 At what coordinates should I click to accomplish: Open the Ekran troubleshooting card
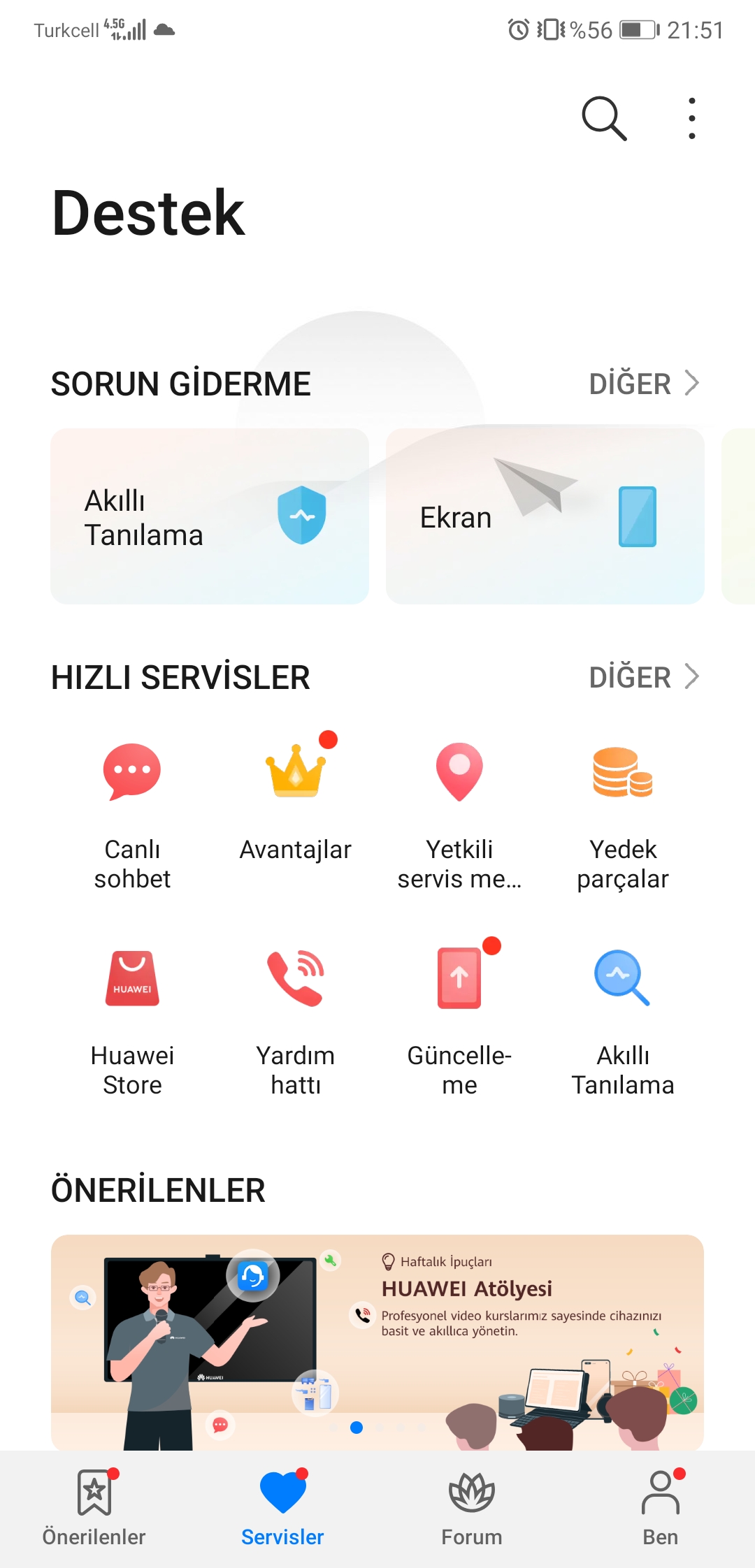click(x=545, y=516)
